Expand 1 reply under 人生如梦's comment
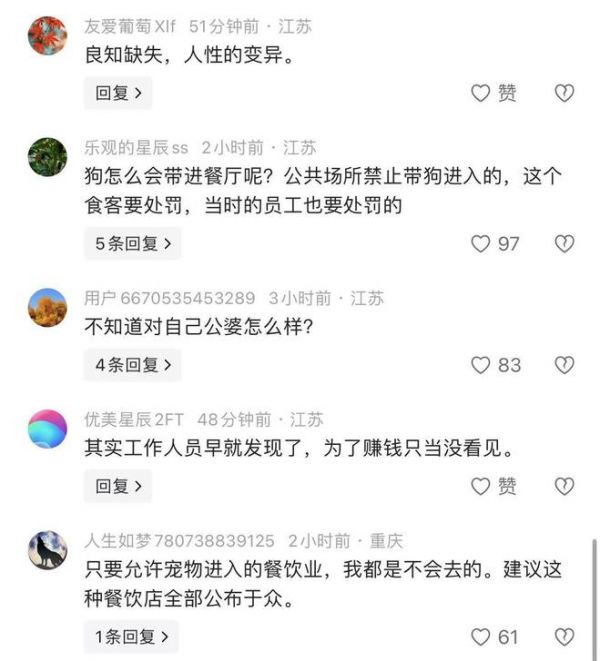 point(132,636)
